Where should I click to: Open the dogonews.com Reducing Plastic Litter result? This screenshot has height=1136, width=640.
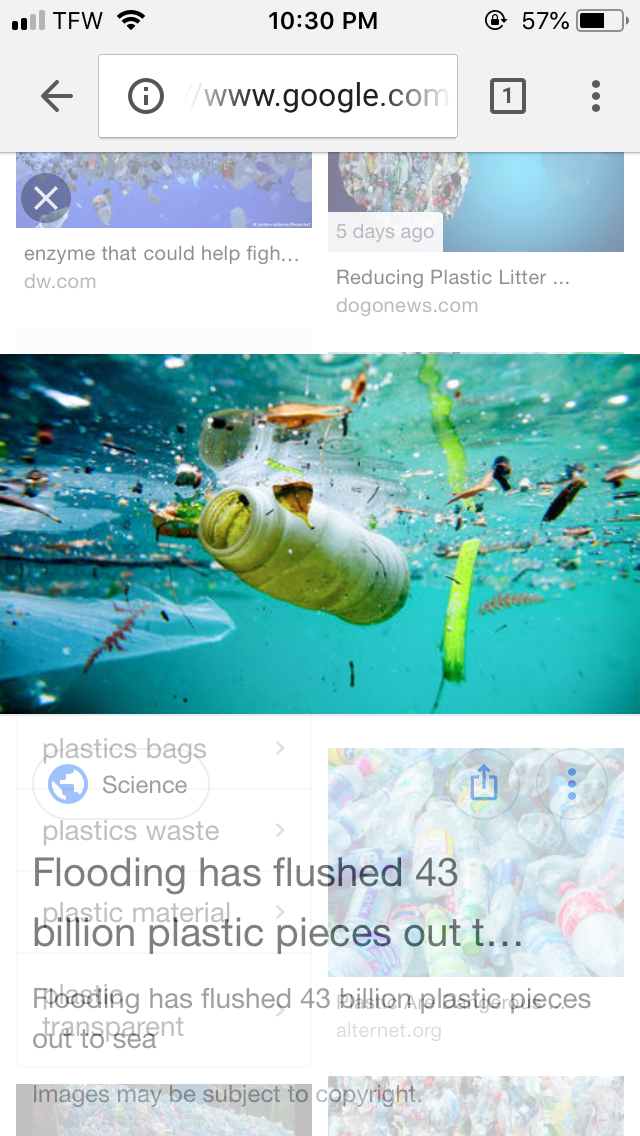pyautogui.click(x=452, y=278)
